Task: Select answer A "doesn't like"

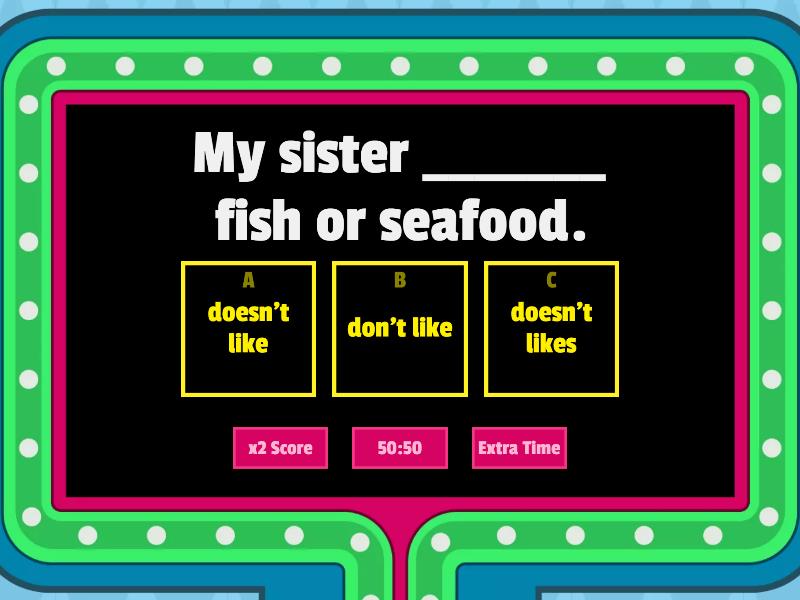Action: point(248,328)
